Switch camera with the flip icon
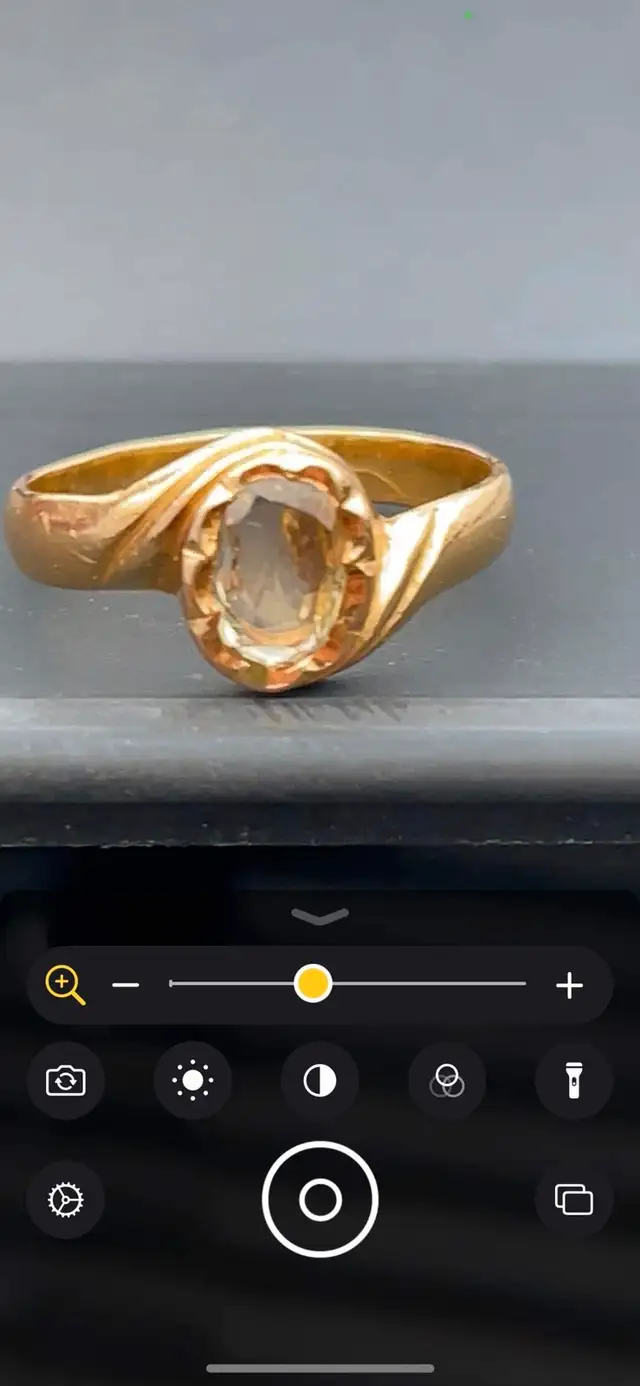This screenshot has width=640, height=1386. [x=66, y=1081]
